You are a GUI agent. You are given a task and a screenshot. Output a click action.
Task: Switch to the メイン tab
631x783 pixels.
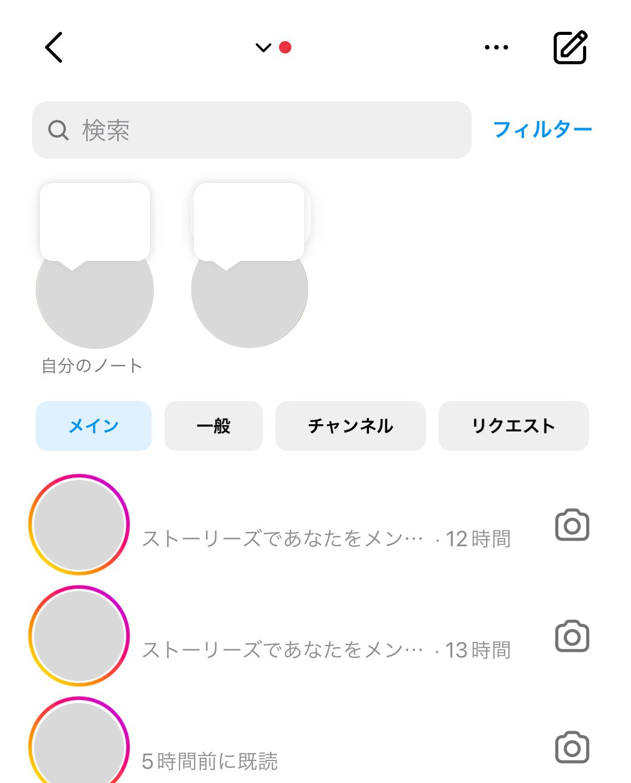(x=94, y=426)
